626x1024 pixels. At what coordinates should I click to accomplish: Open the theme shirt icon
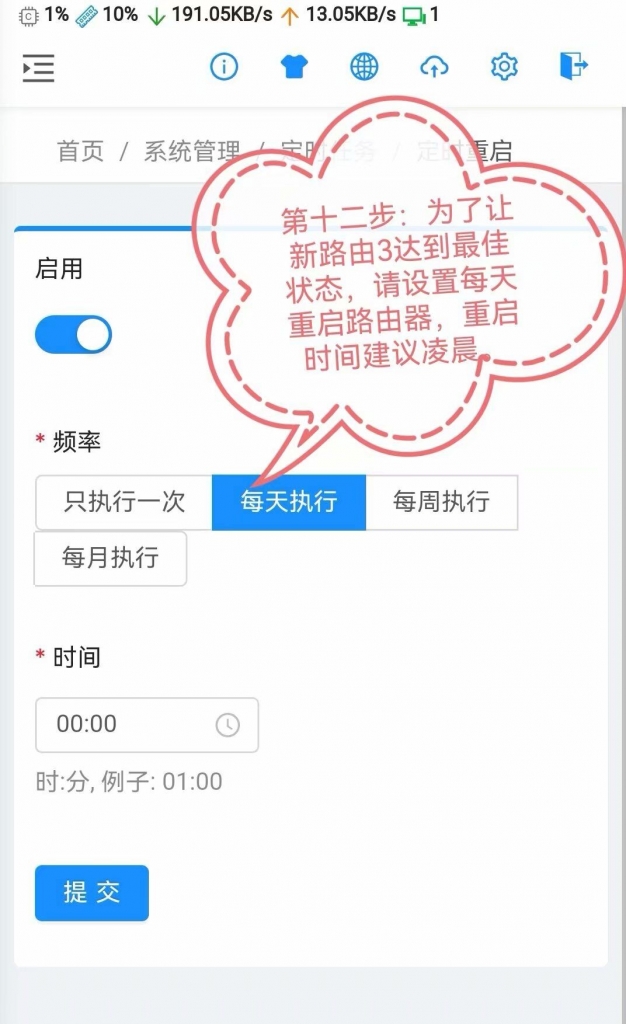pyautogui.click(x=294, y=67)
